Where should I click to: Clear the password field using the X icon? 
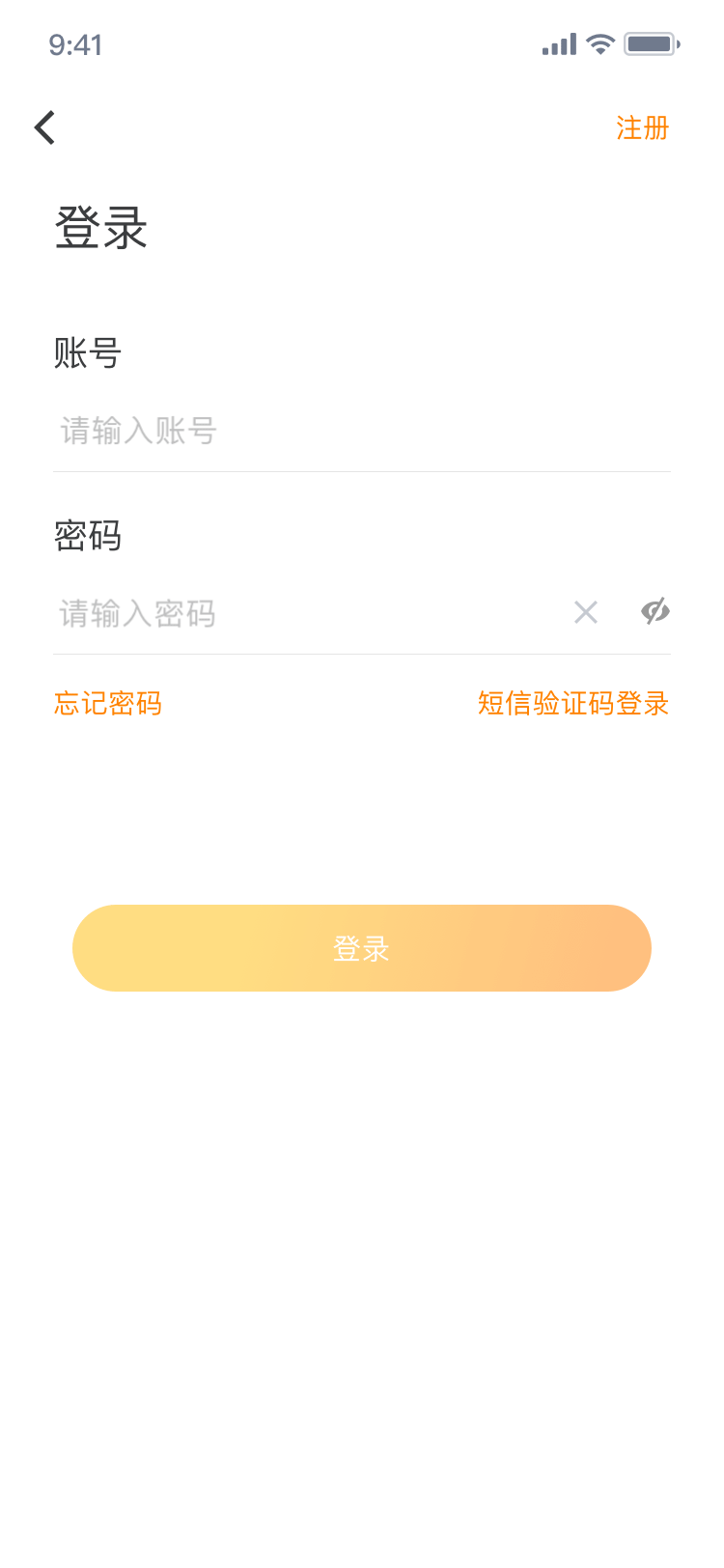click(x=586, y=612)
